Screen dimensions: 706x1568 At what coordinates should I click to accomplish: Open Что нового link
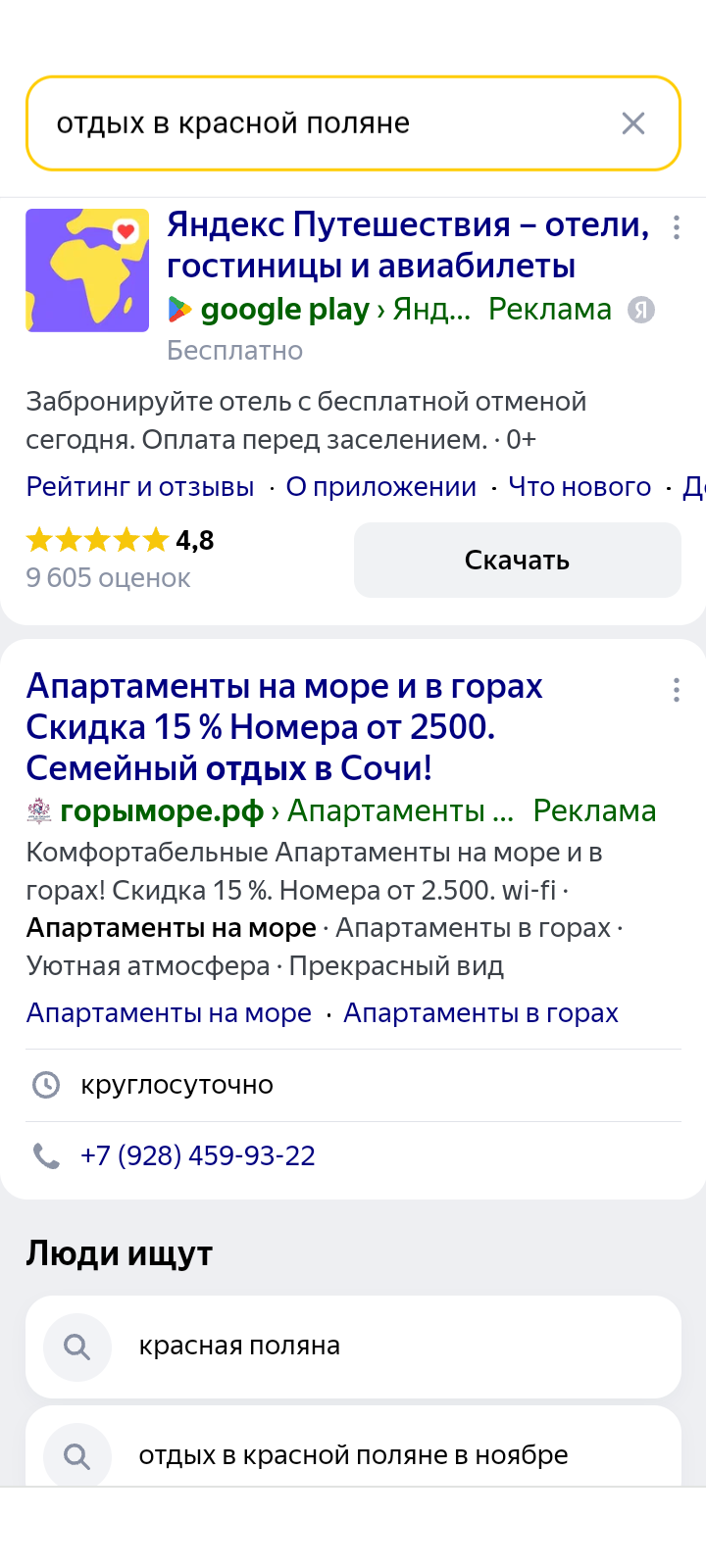[x=580, y=487]
